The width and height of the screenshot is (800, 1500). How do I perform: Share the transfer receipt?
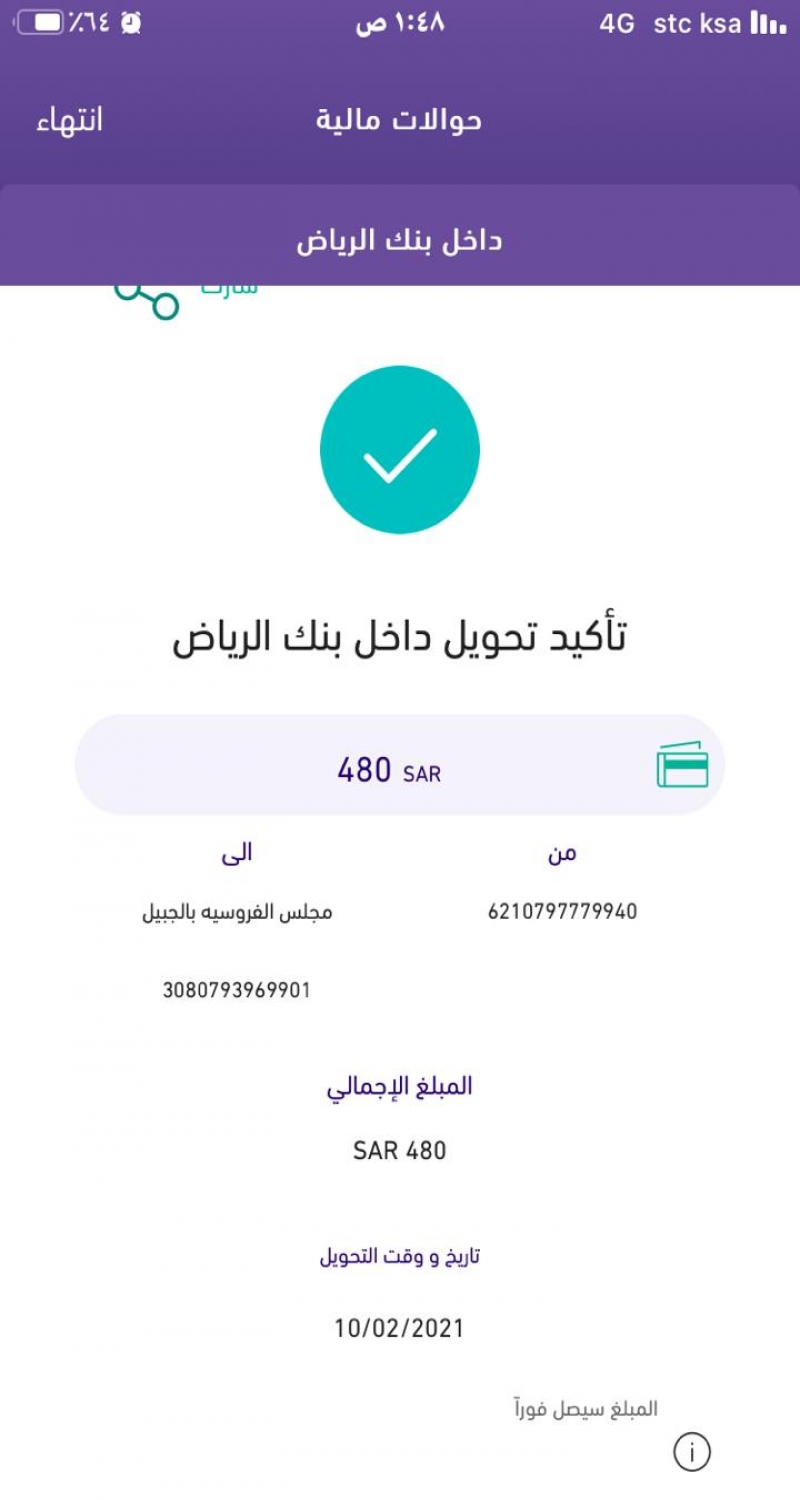pyautogui.click(x=150, y=296)
